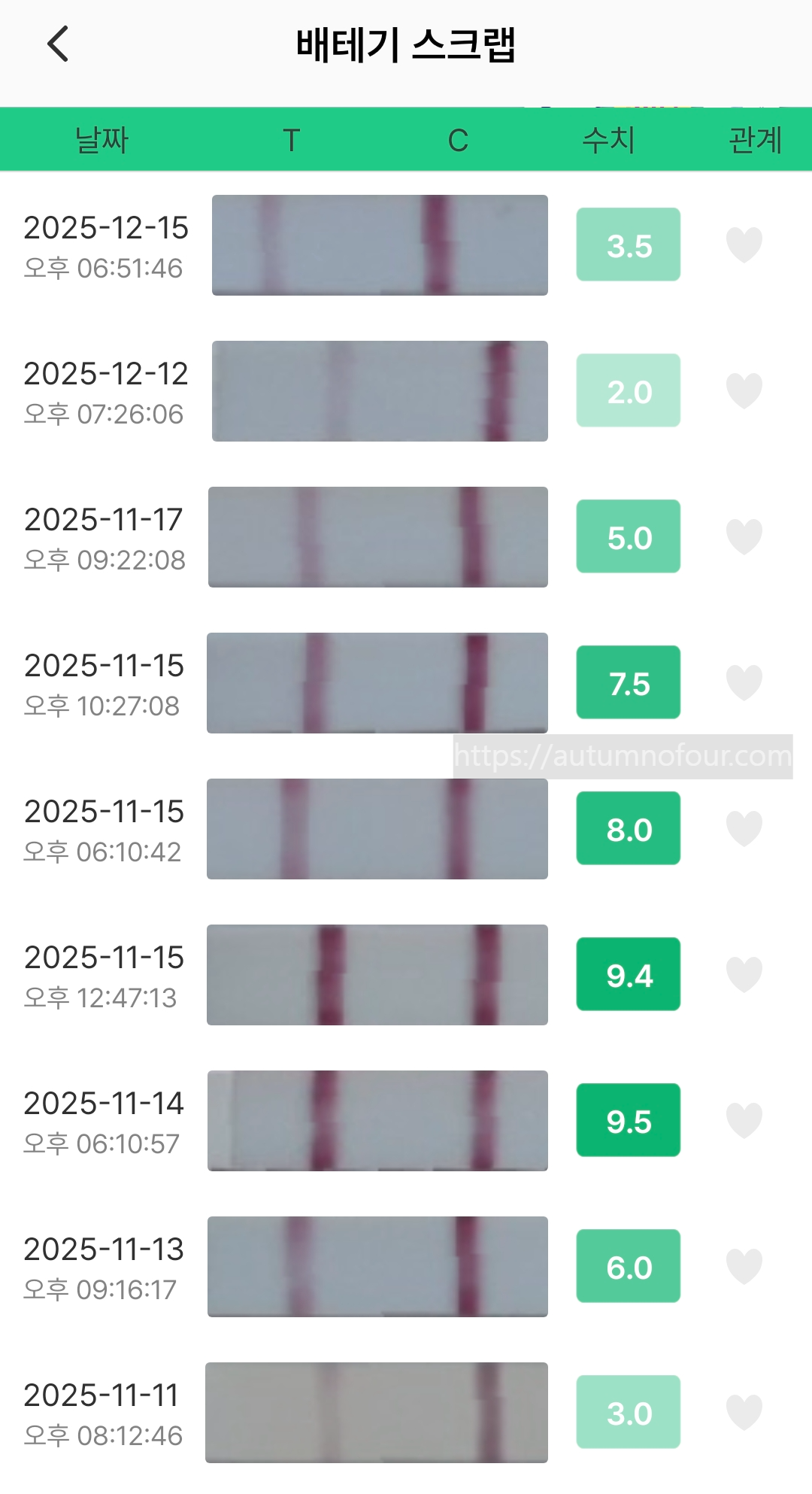This screenshot has height=1494, width=812.
Task: Go back using the top-left arrow
Action: click(58, 44)
